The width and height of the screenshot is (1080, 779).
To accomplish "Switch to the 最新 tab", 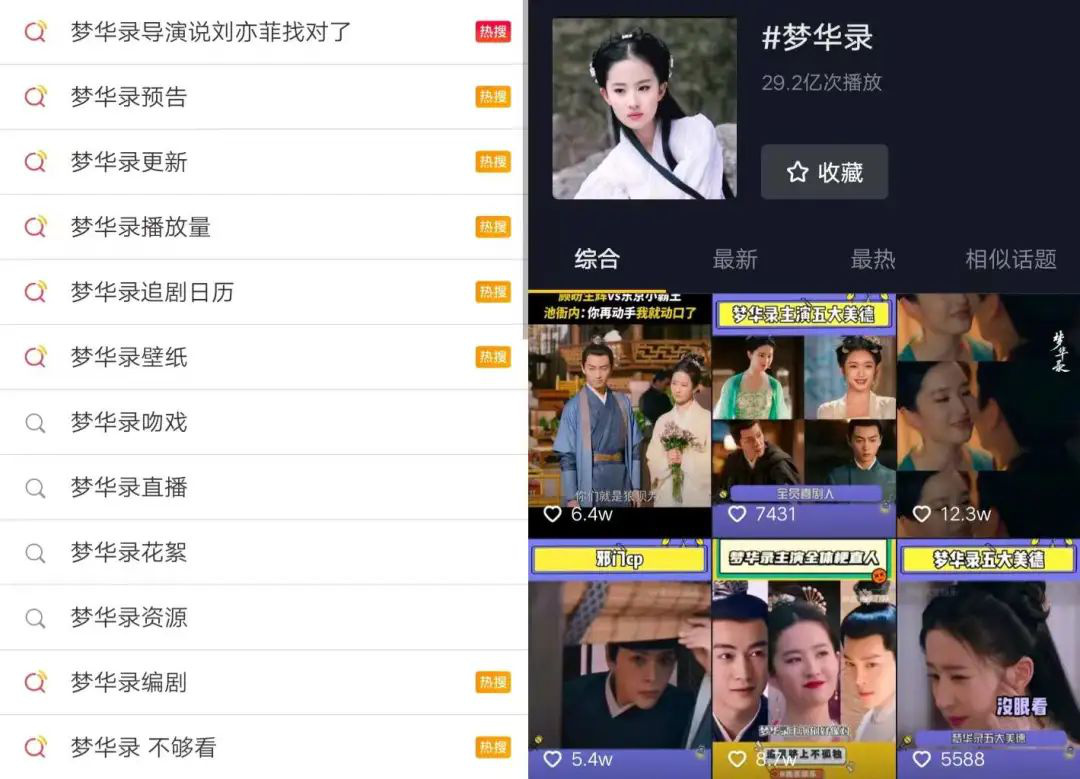I will coord(735,259).
